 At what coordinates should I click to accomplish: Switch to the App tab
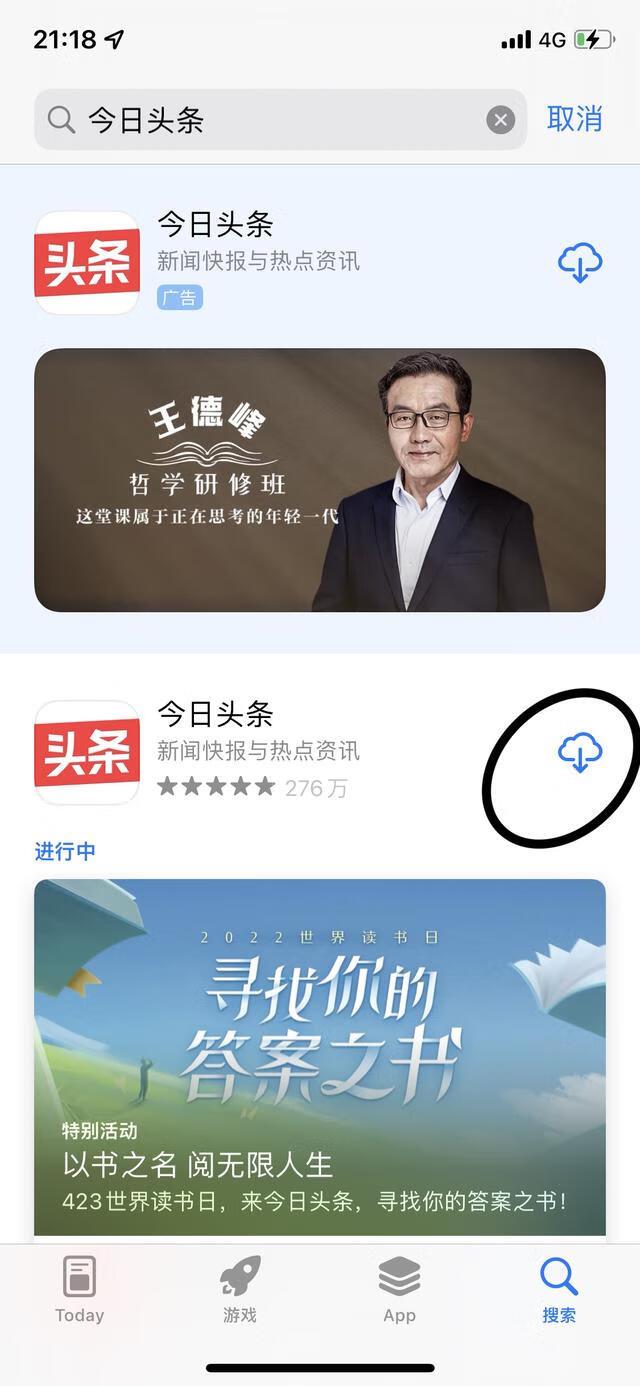[x=399, y=1290]
